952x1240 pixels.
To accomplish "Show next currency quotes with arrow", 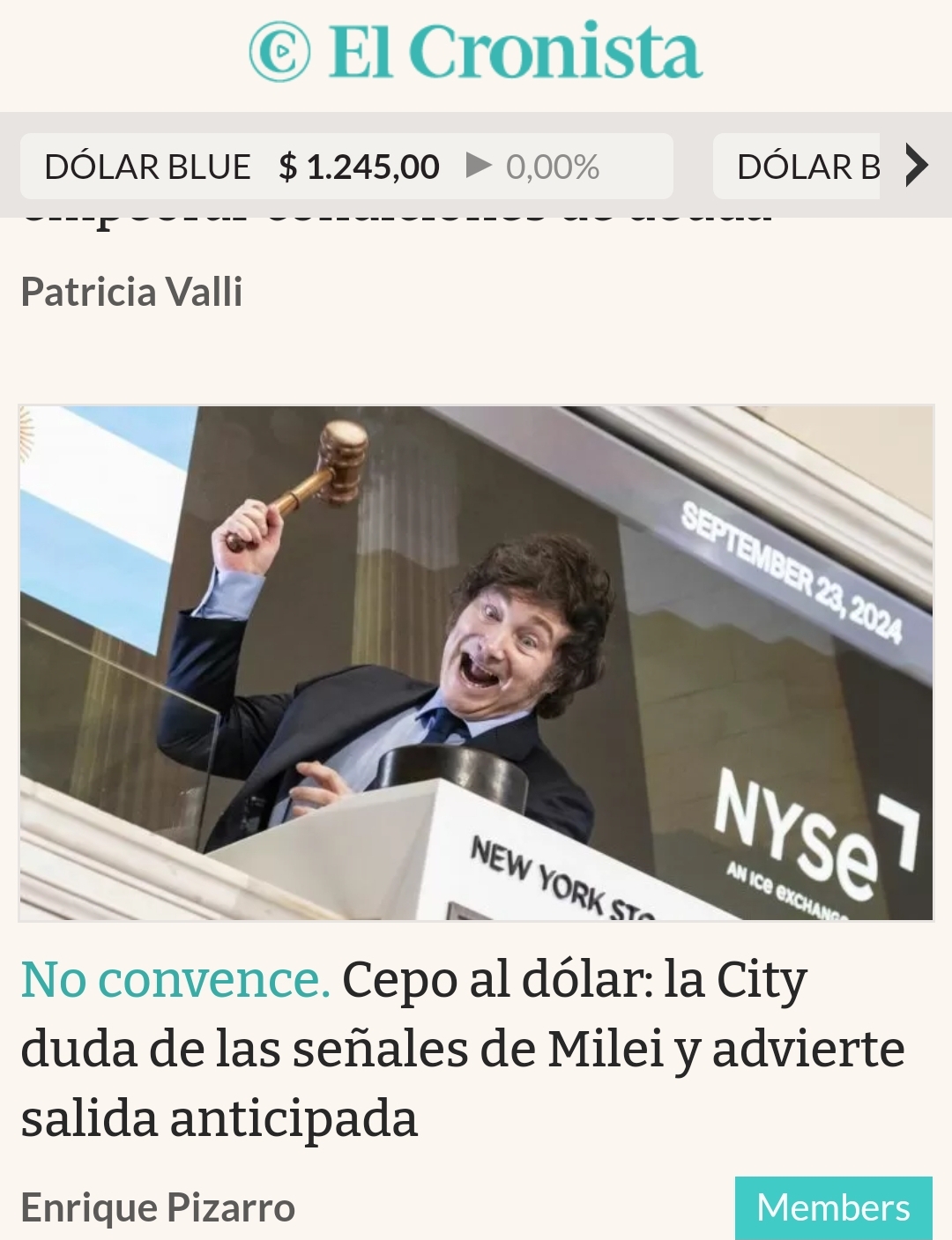I will coord(917,165).
